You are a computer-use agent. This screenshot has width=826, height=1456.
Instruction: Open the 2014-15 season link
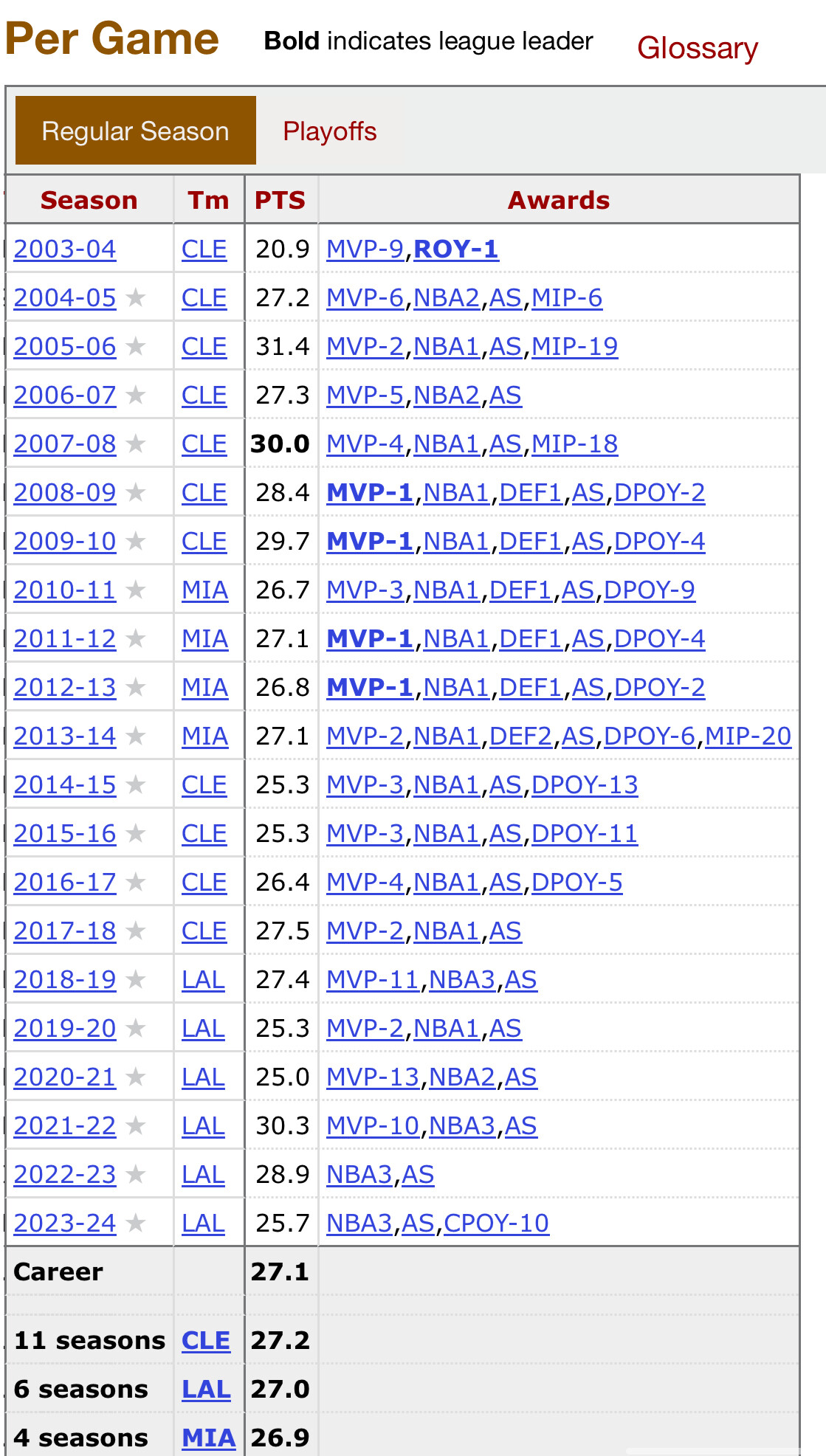coord(65,785)
